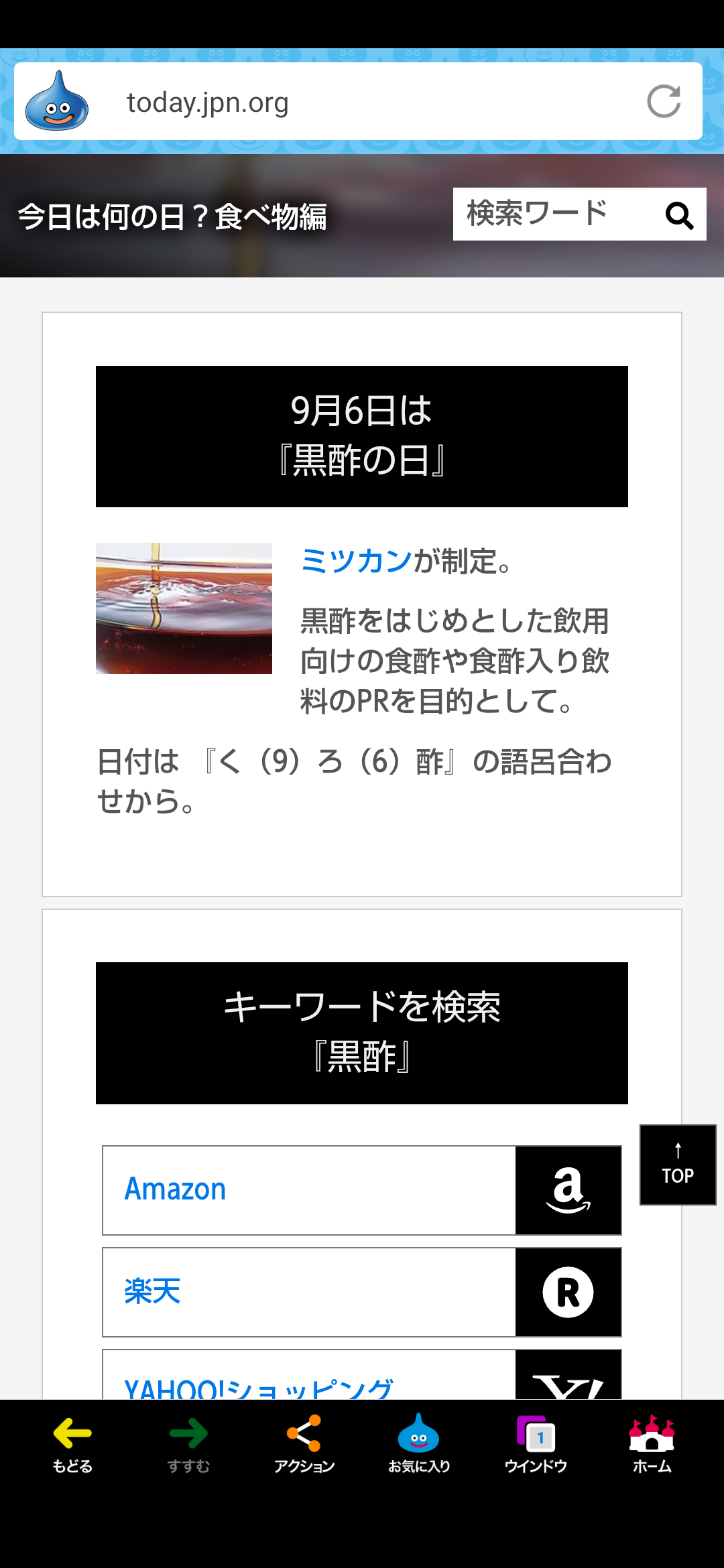
Task: Open the ミツカン link
Action: [356, 561]
